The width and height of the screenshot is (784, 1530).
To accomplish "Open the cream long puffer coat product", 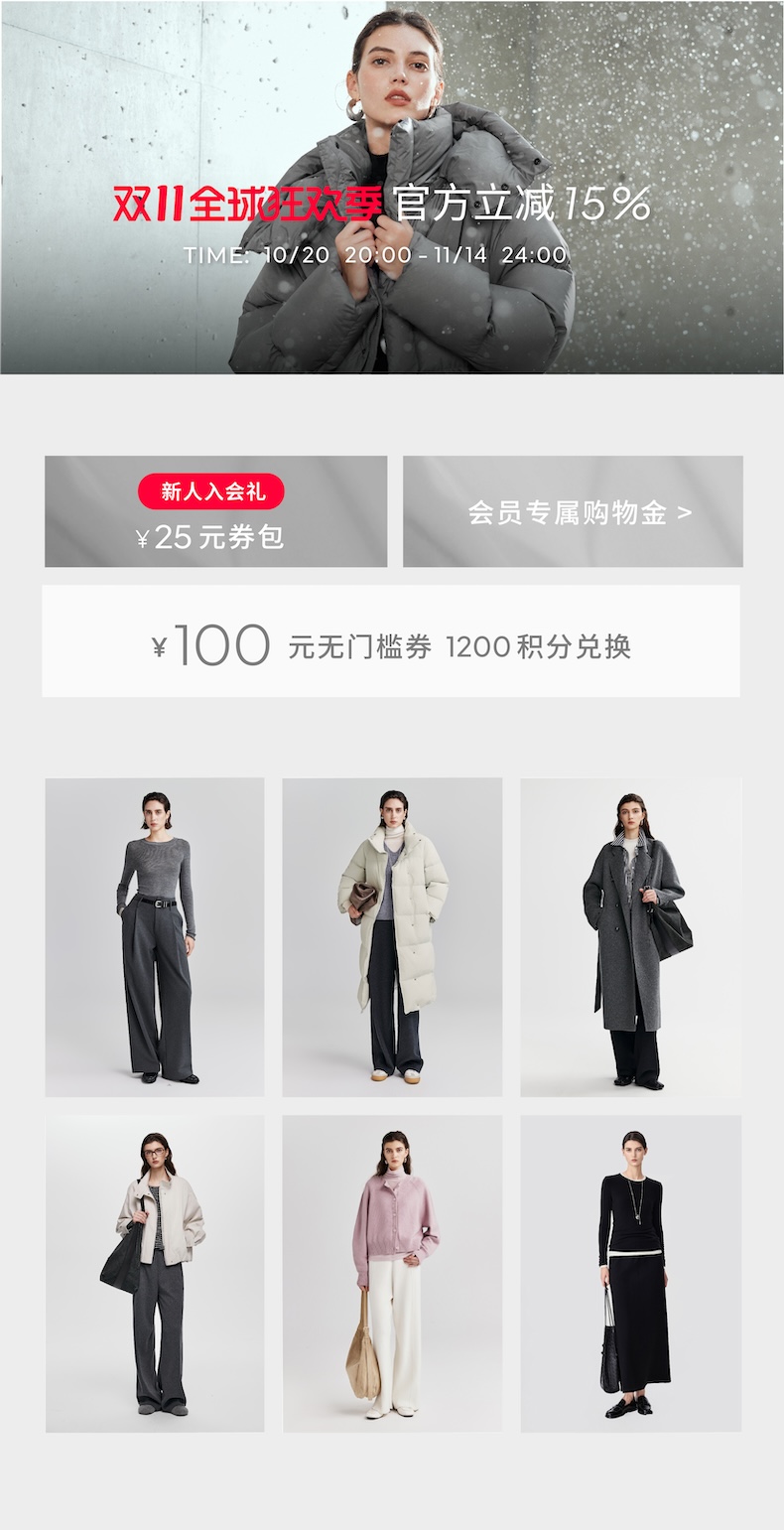I will tap(392, 935).
